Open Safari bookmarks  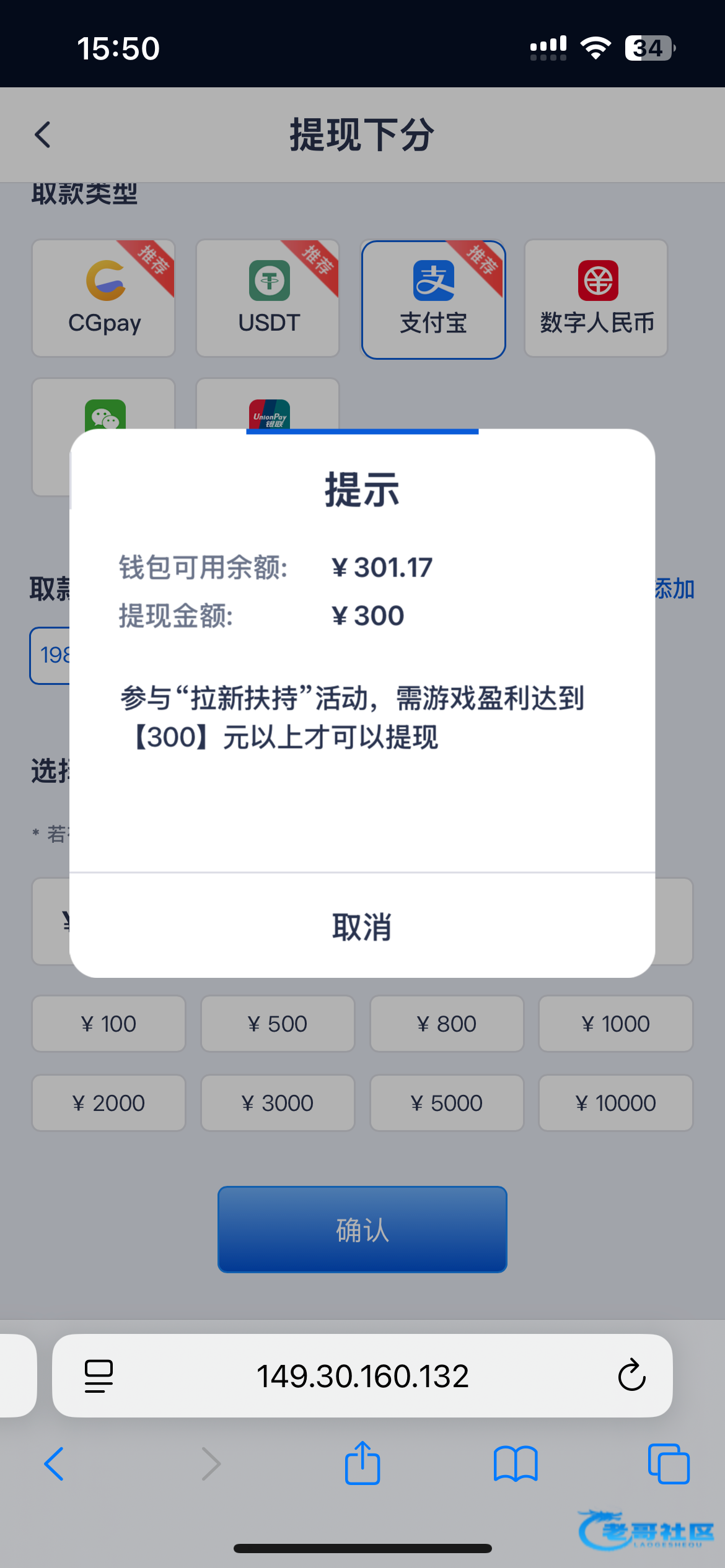pos(516,1464)
